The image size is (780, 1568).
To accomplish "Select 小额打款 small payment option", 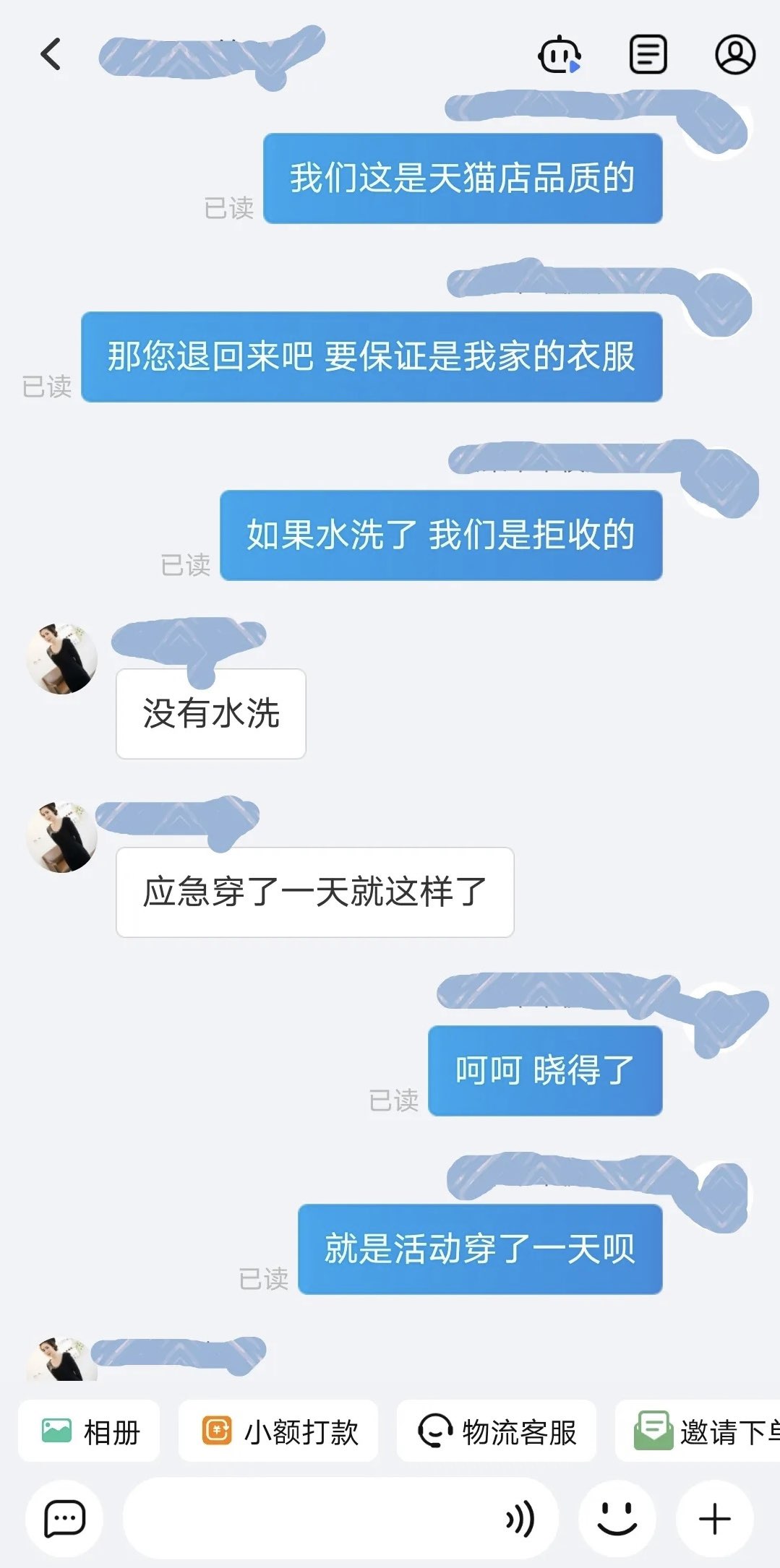I will click(x=279, y=1431).
